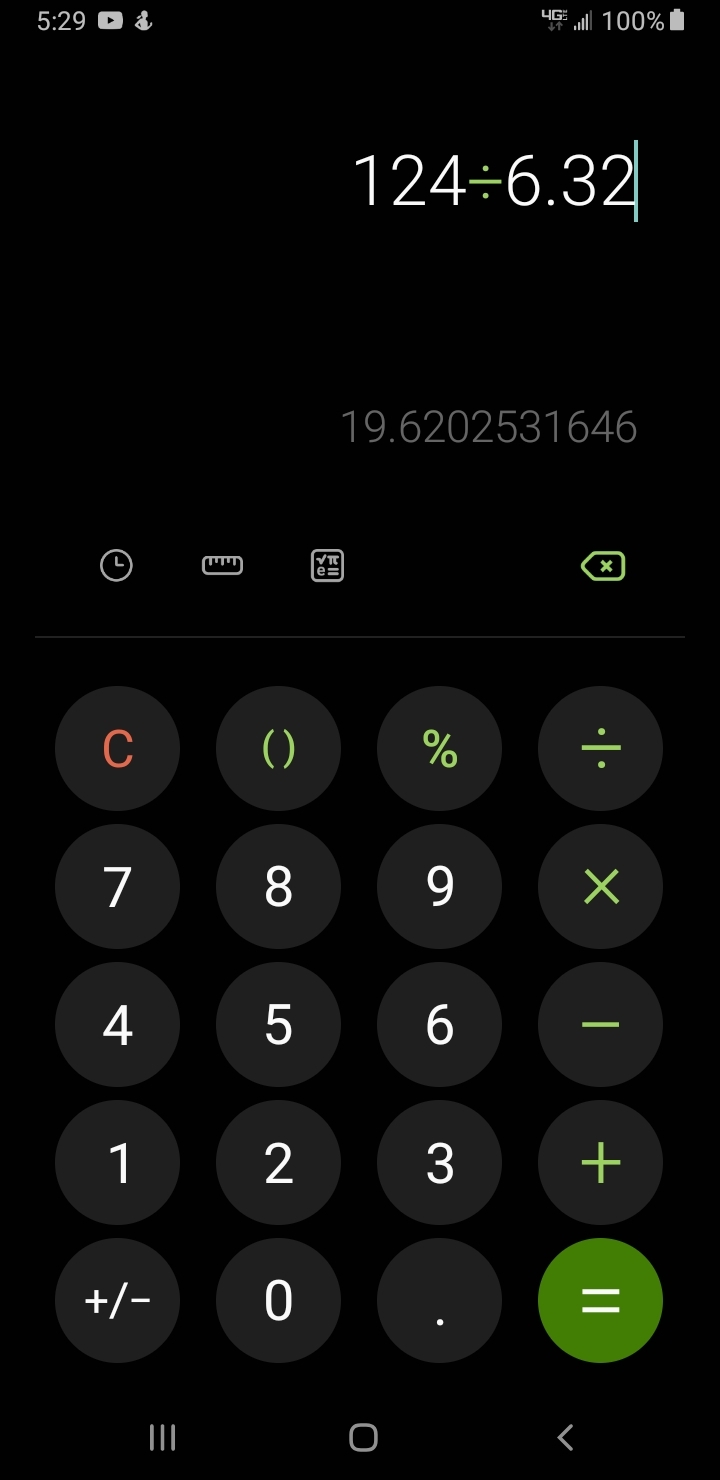This screenshot has height=1480, width=720.
Task: Clear the calculation with C
Action: point(118,748)
